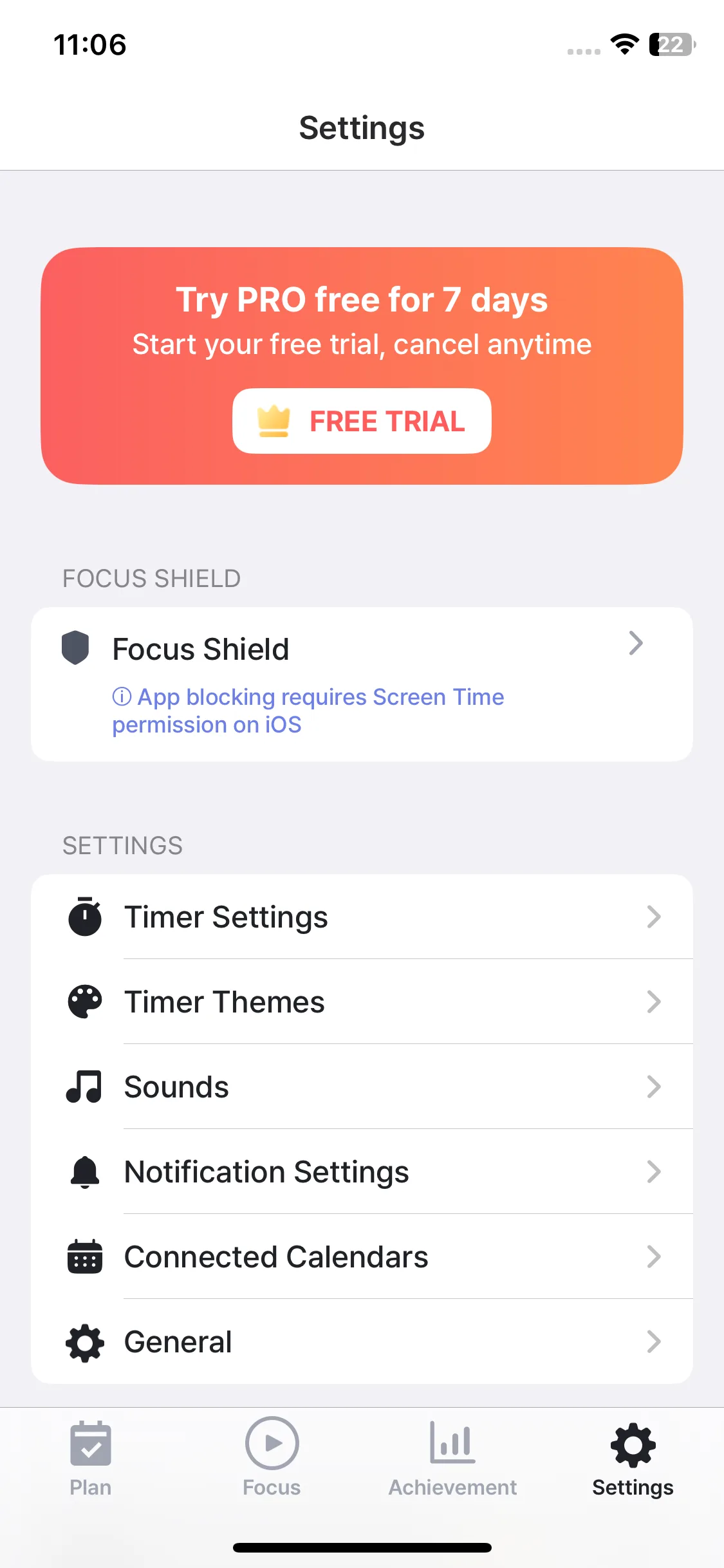The width and height of the screenshot is (724, 1568).
Task: Switch to the Focus tab
Action: (272, 1459)
